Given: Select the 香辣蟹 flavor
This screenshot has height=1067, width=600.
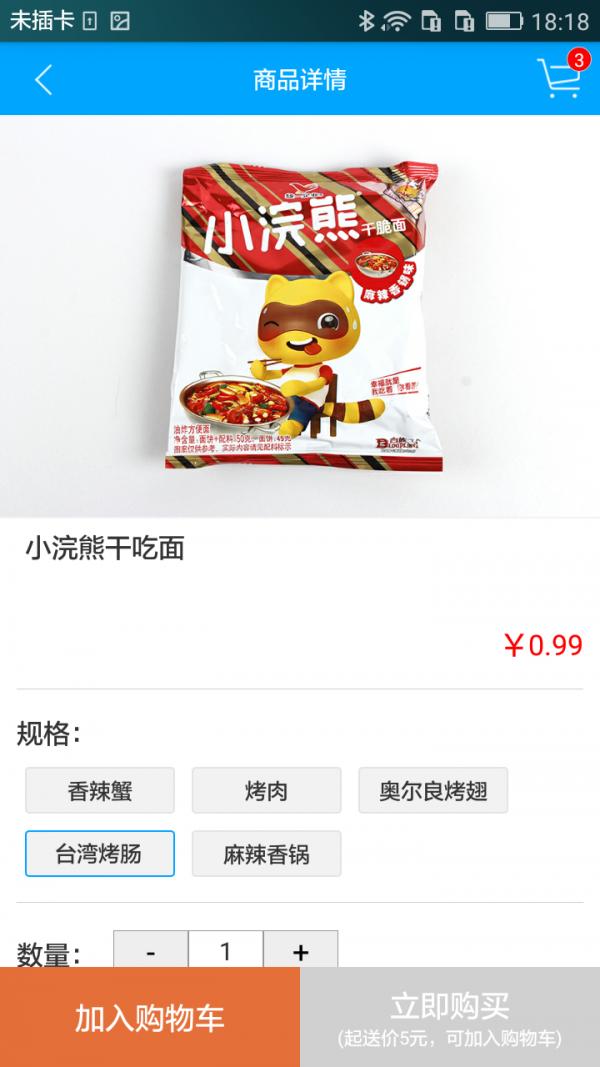Looking at the screenshot, I should [x=100, y=791].
